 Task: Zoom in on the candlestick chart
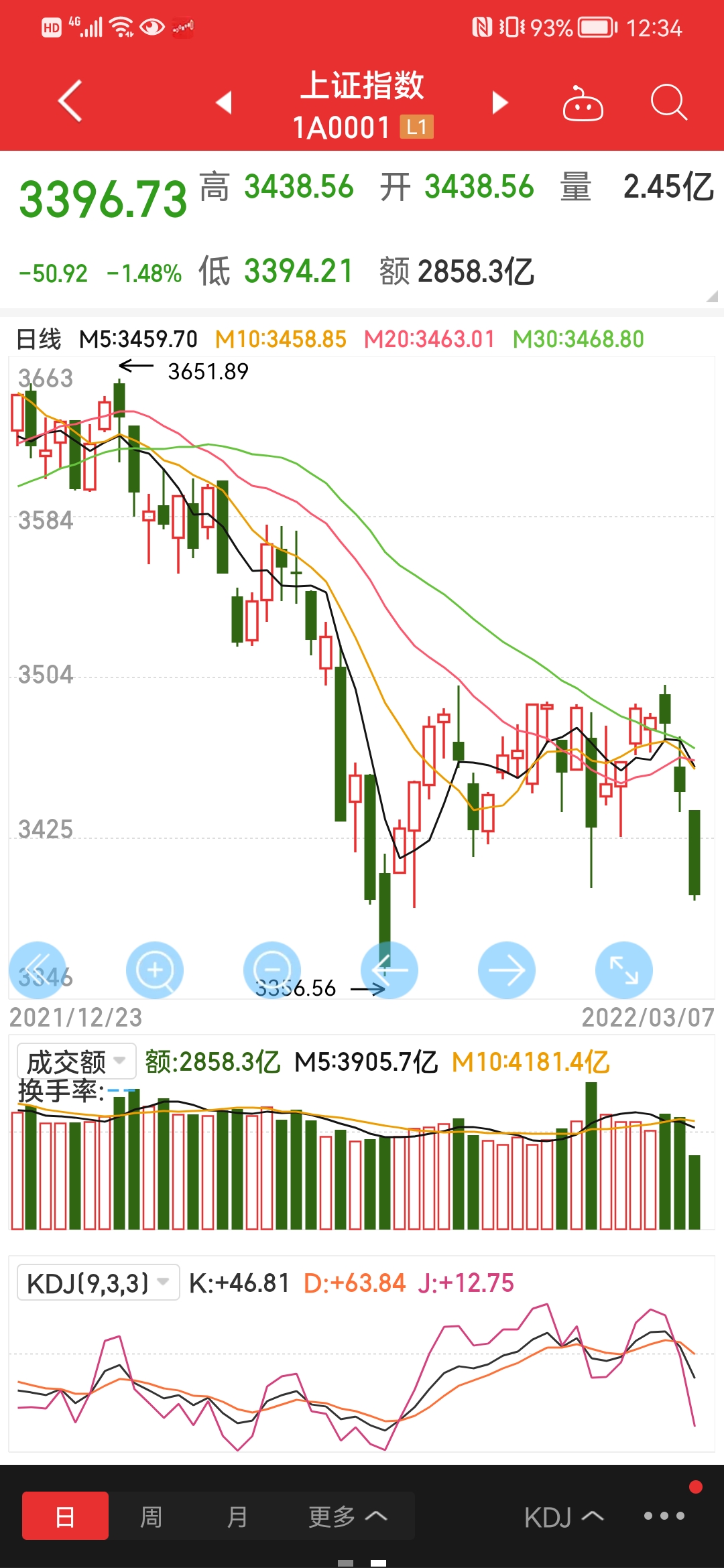[155, 970]
